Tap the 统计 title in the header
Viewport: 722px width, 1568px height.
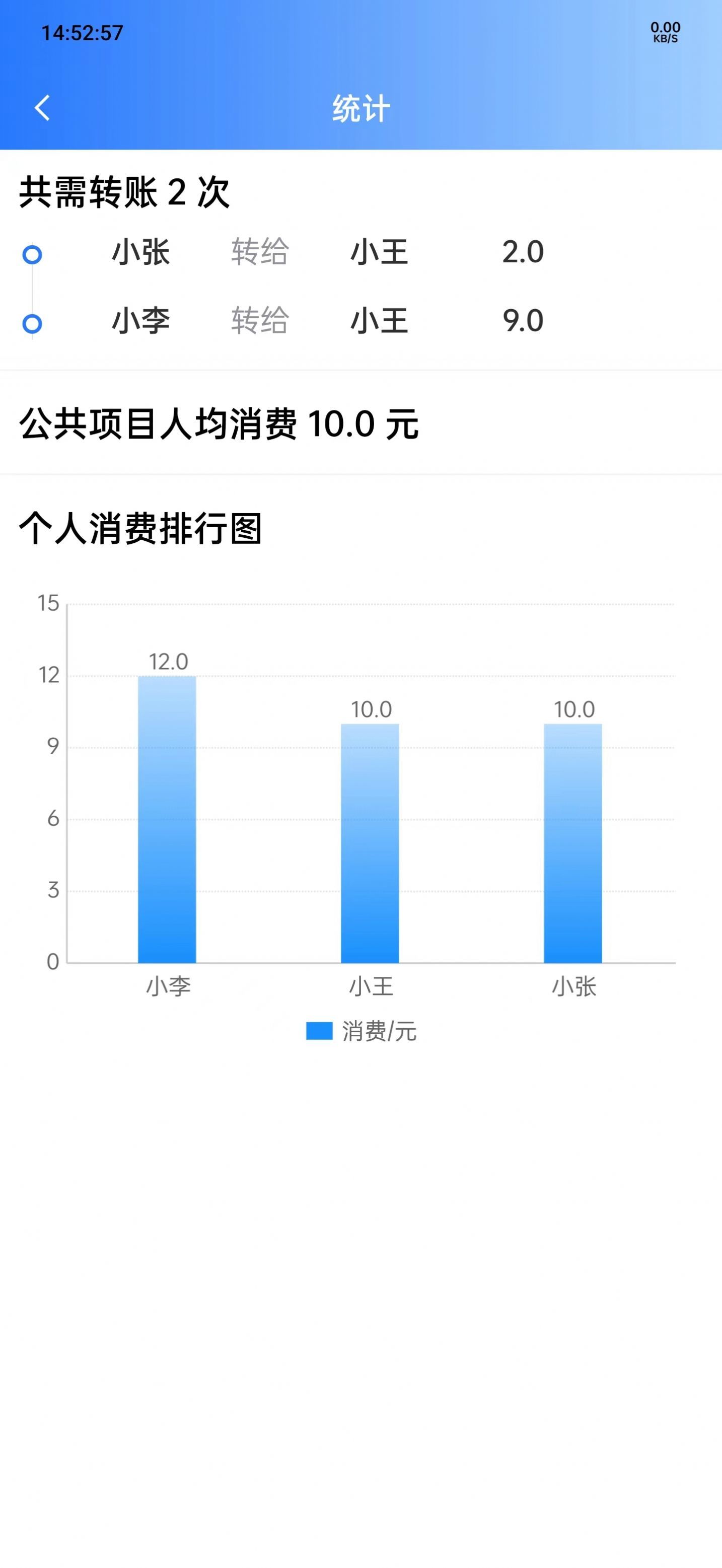[360, 108]
